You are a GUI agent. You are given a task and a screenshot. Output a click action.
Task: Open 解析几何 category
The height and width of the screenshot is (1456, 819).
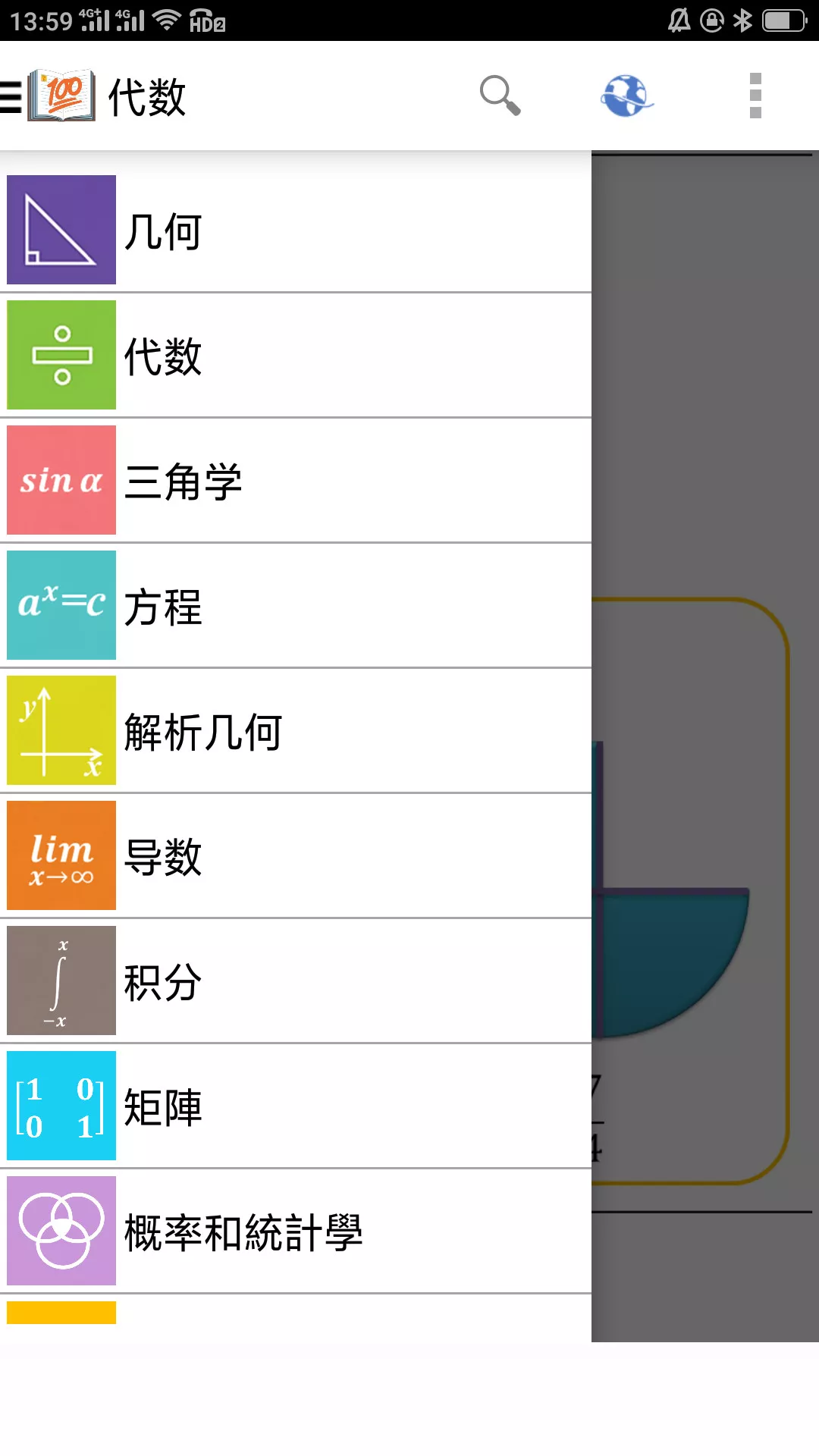tap(296, 730)
